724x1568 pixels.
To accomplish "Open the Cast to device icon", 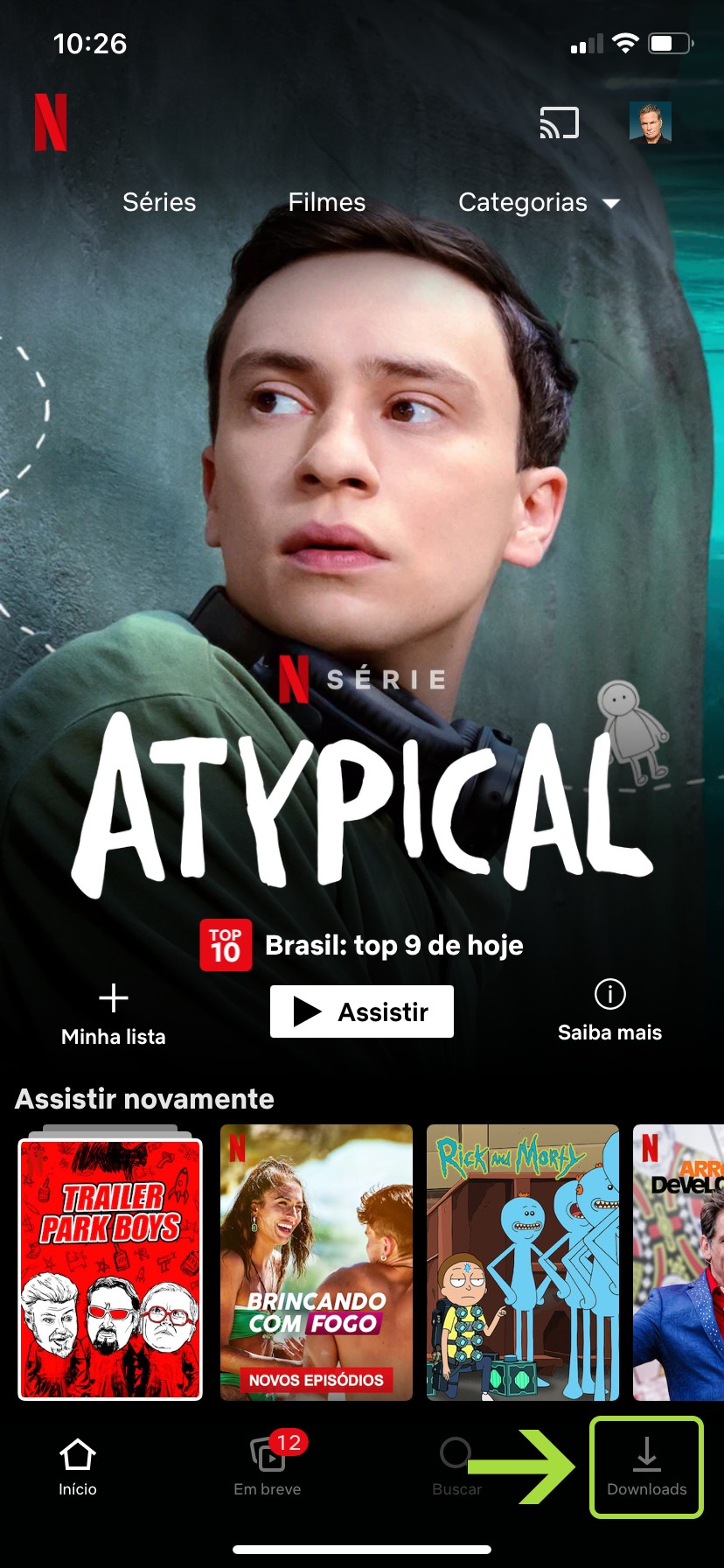I will [x=559, y=123].
